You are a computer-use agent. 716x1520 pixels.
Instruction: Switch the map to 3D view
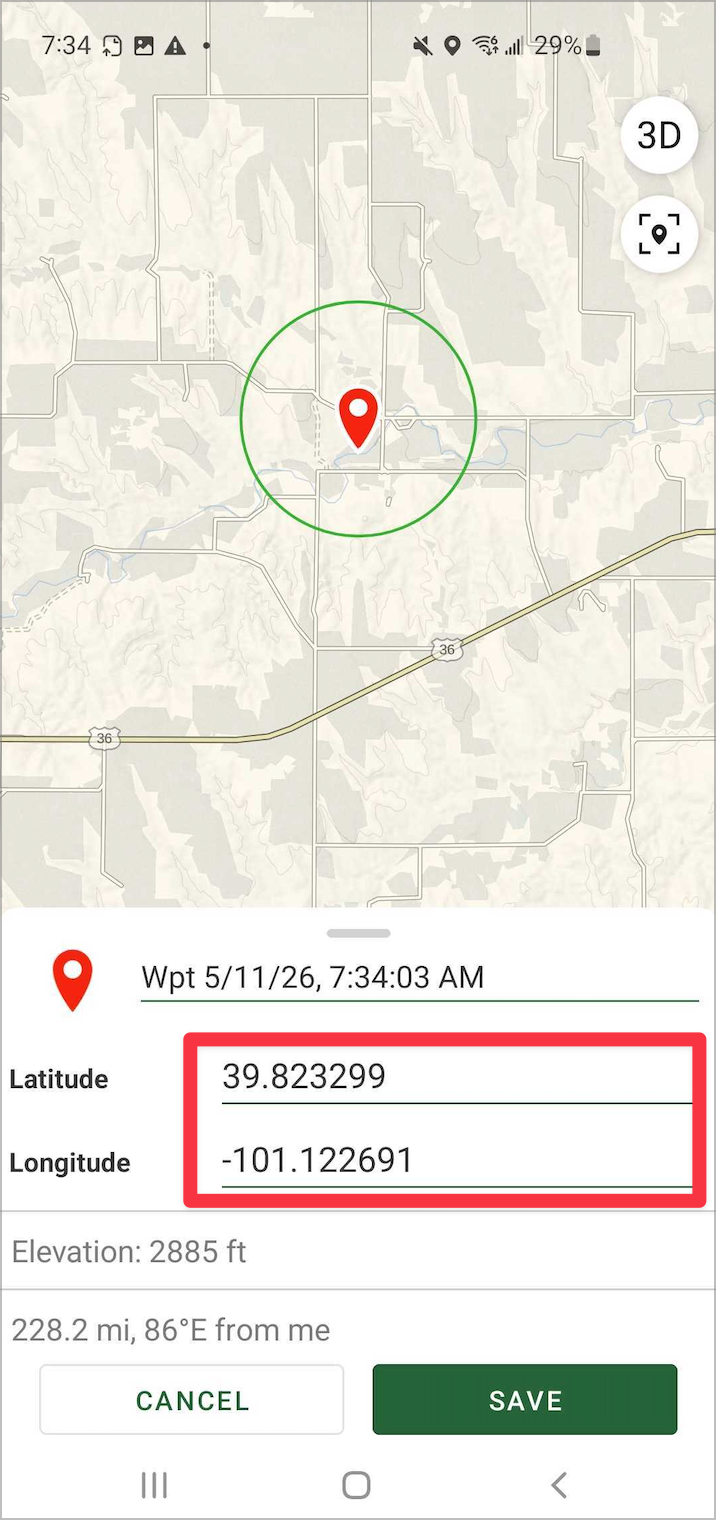click(659, 135)
